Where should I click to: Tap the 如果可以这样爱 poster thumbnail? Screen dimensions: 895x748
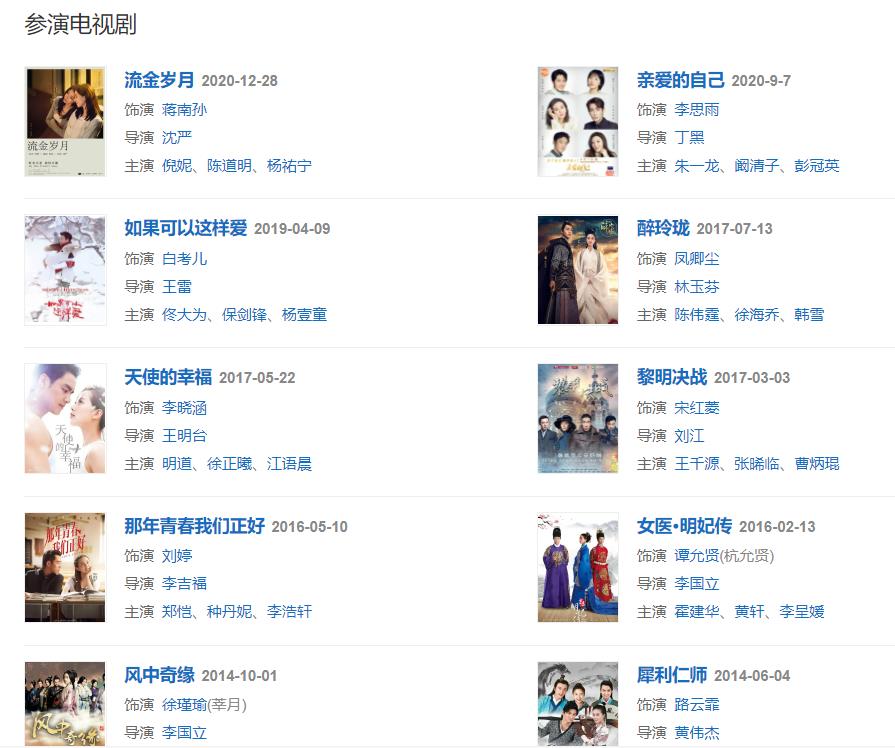(65, 270)
